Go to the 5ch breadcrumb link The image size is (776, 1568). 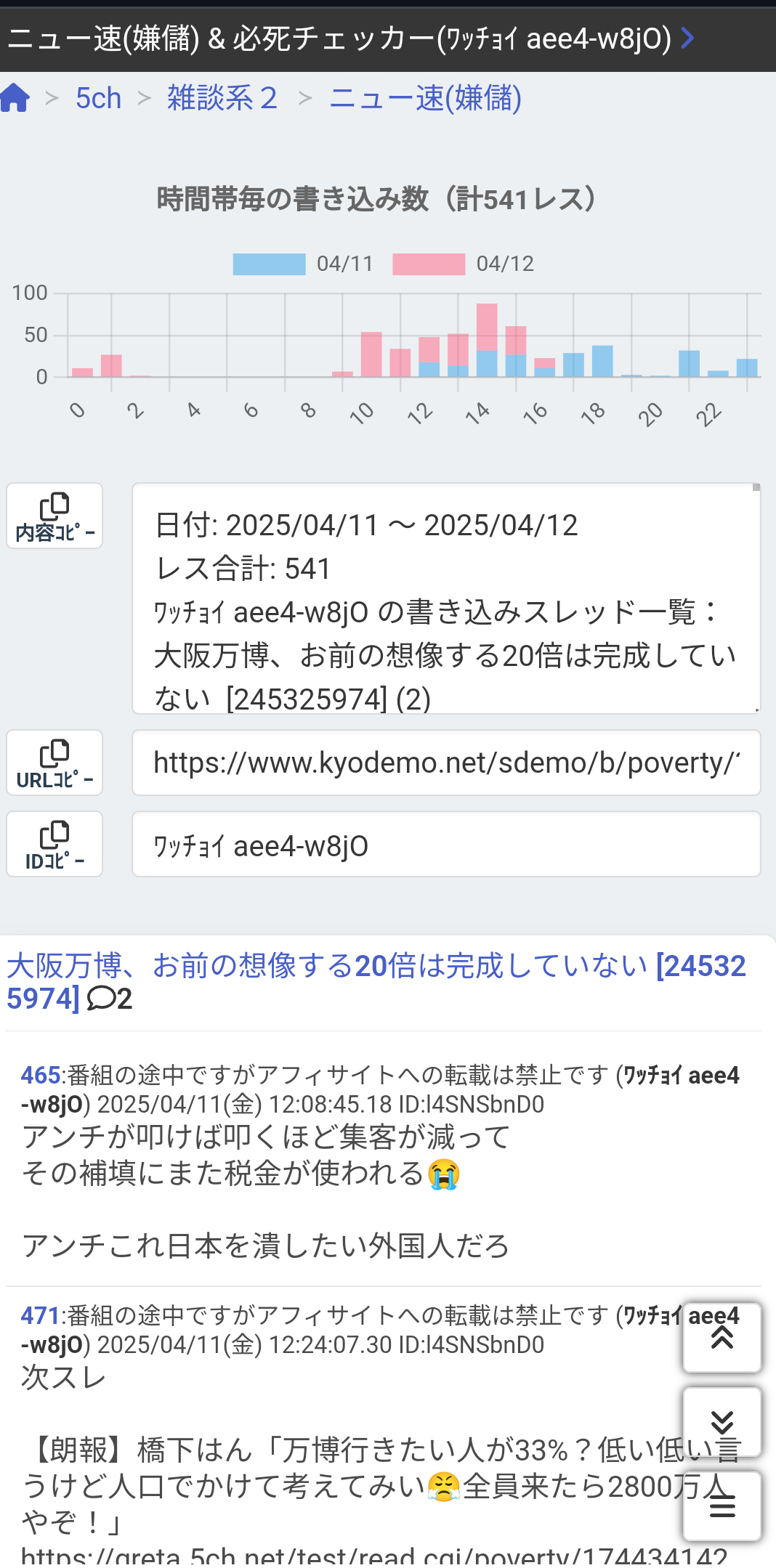click(x=98, y=98)
